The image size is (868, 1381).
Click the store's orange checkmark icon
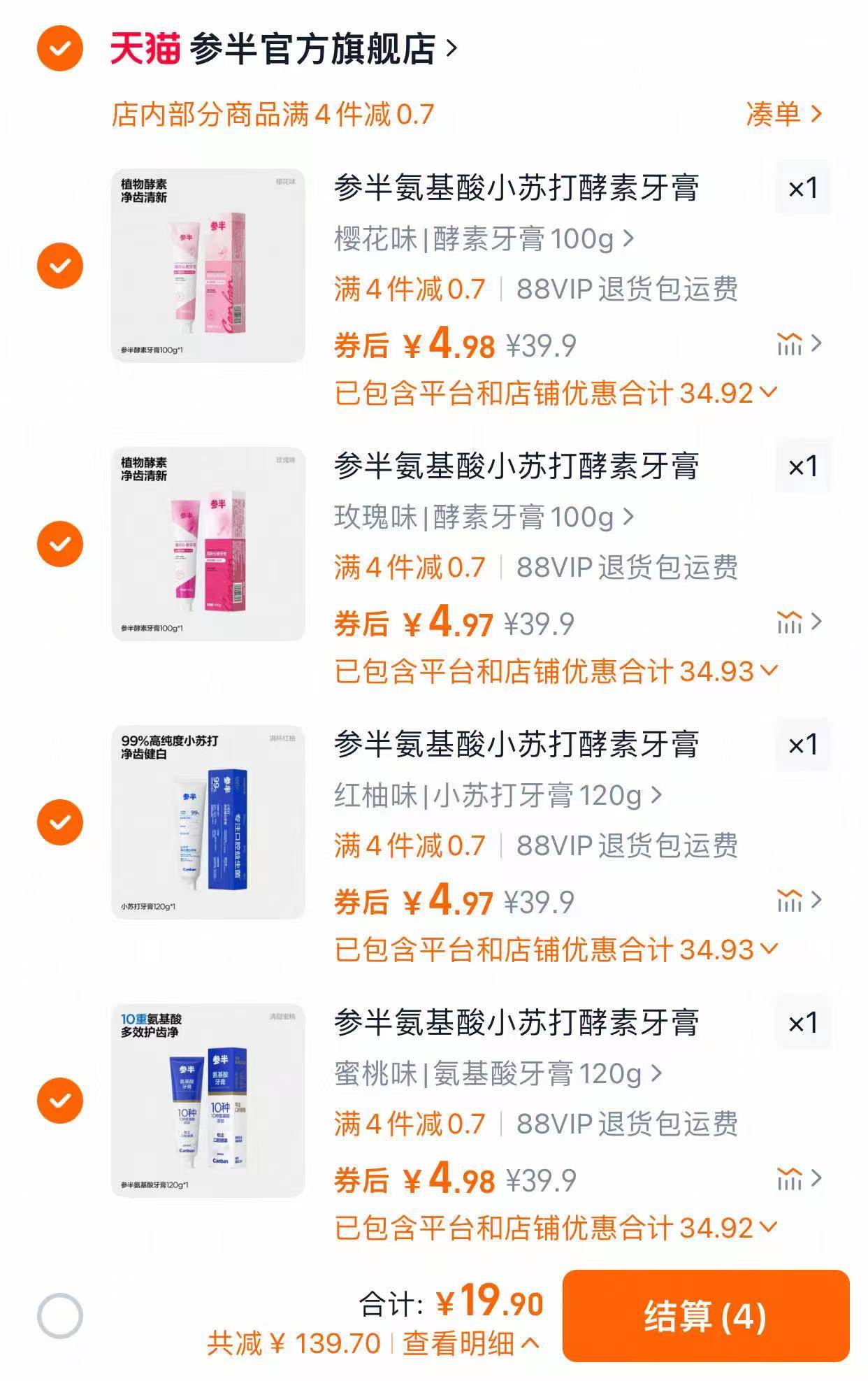click(x=60, y=46)
